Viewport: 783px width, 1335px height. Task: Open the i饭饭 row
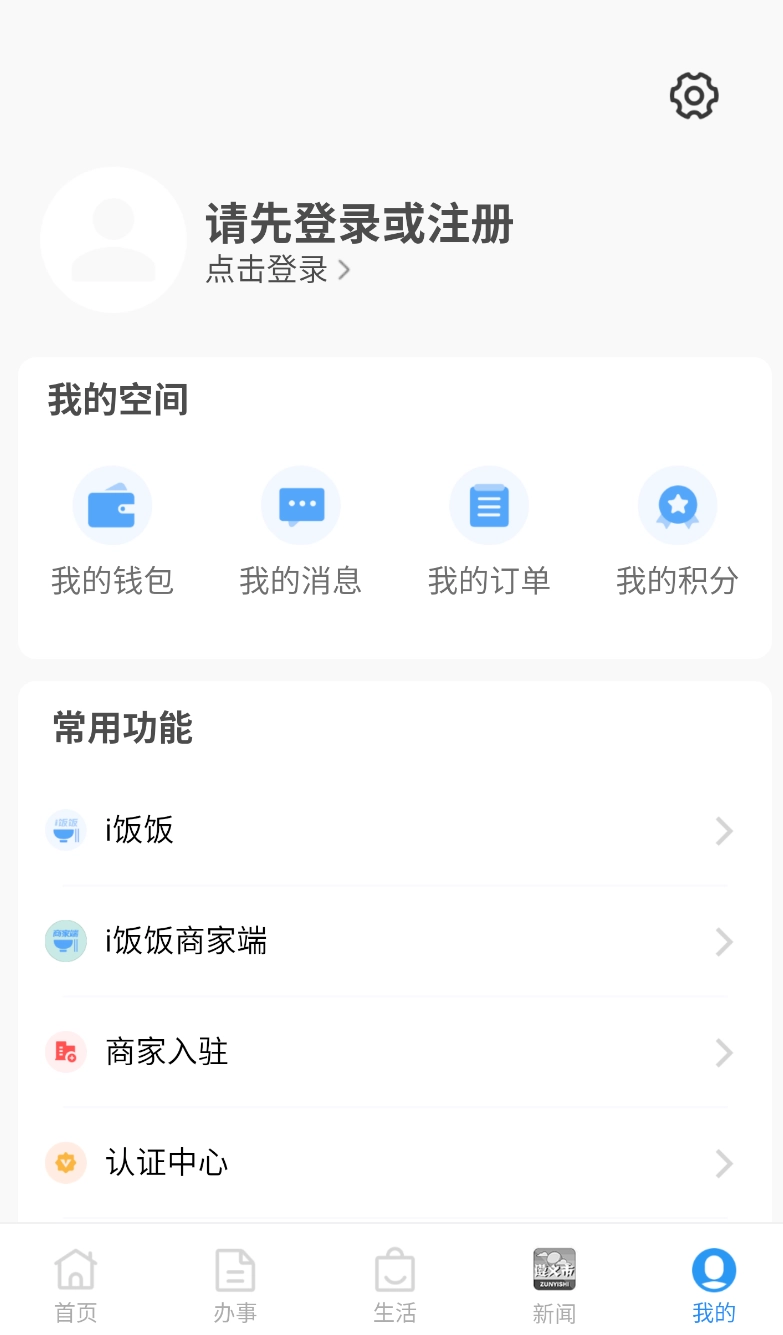[390, 830]
